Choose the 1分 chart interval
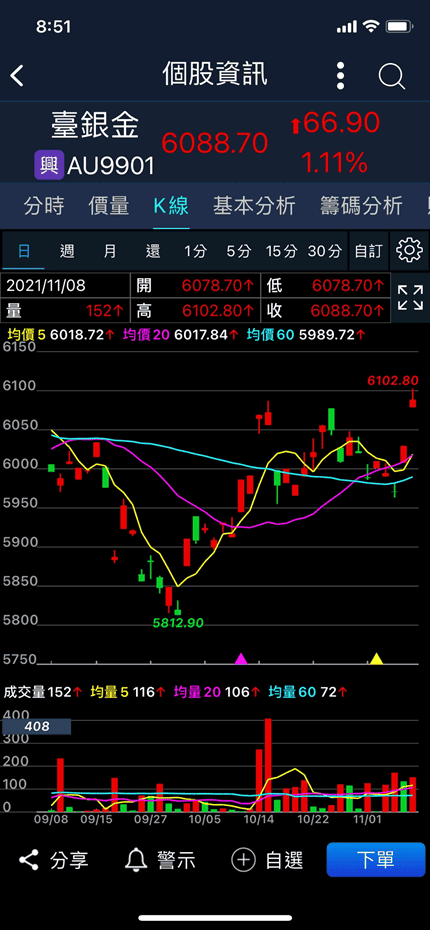Screen dimensions: 430x930 click(195, 251)
